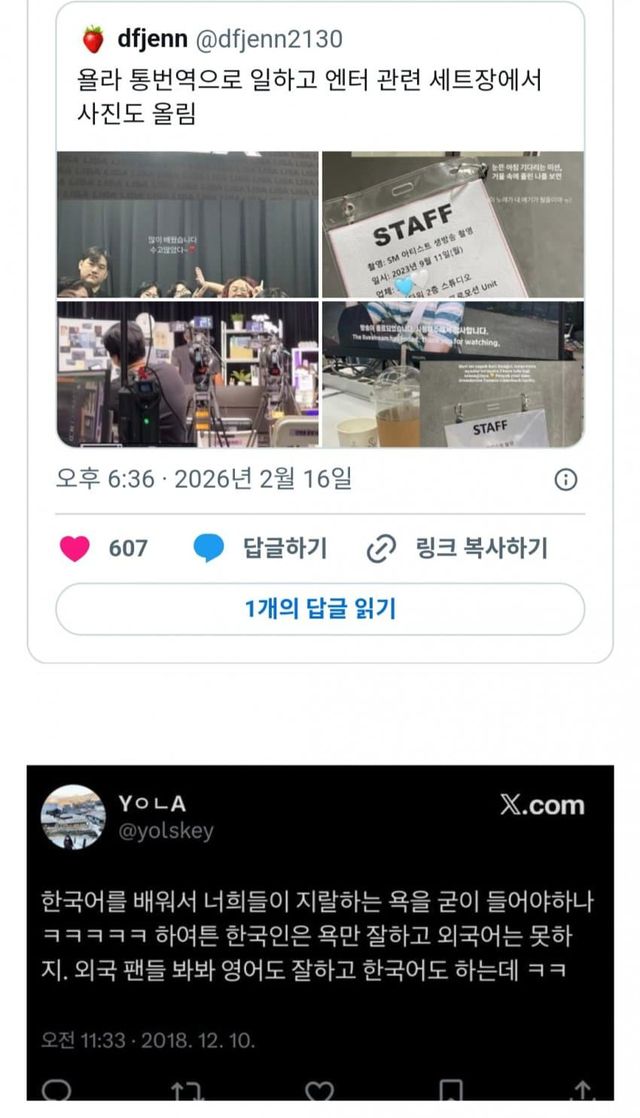Open the photo of the group posing
The image size is (640, 1118).
pyautogui.click(x=188, y=225)
